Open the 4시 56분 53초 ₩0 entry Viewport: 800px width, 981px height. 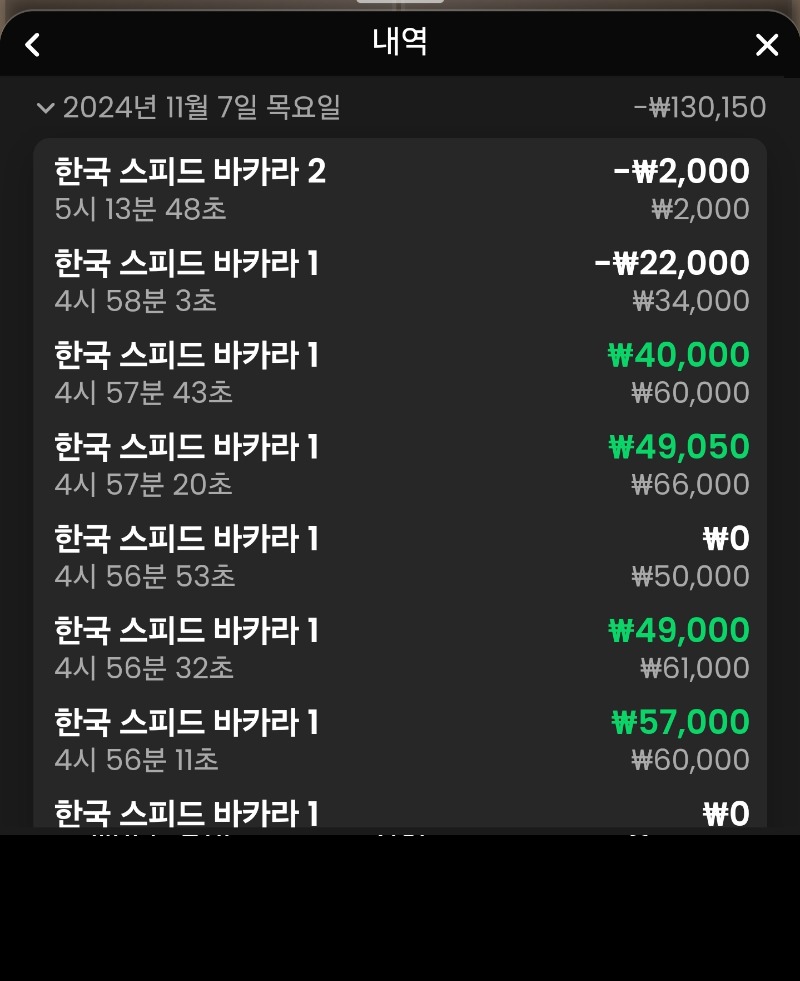click(x=400, y=557)
